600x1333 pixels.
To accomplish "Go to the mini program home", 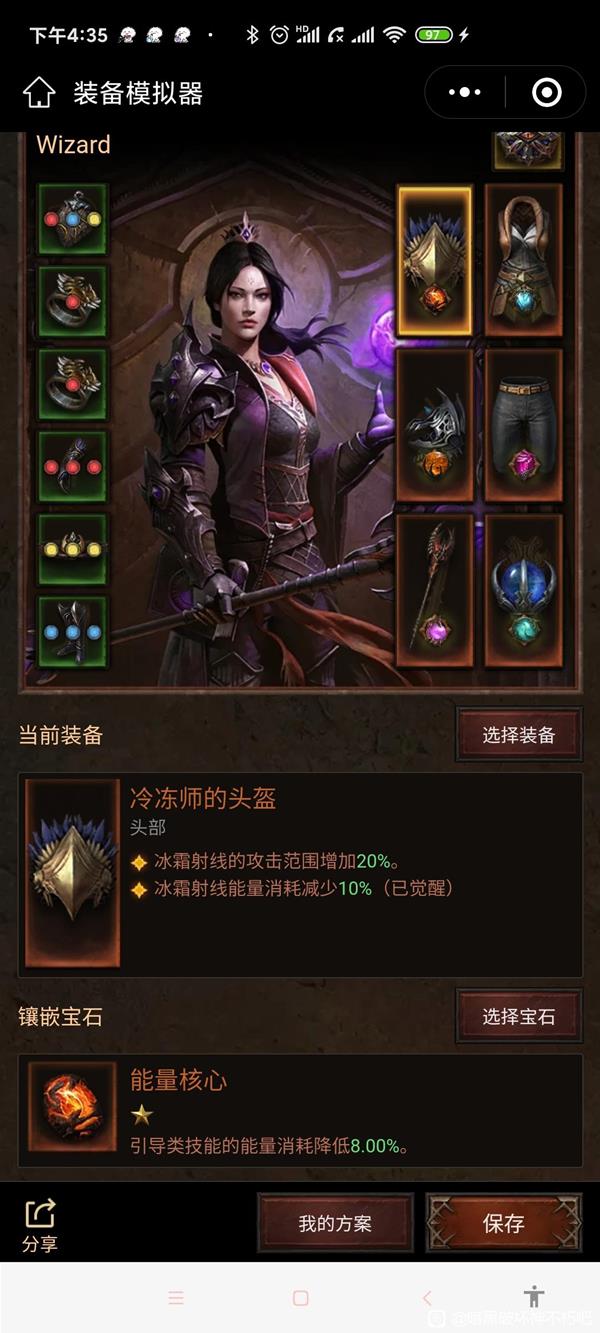I will click(x=39, y=93).
